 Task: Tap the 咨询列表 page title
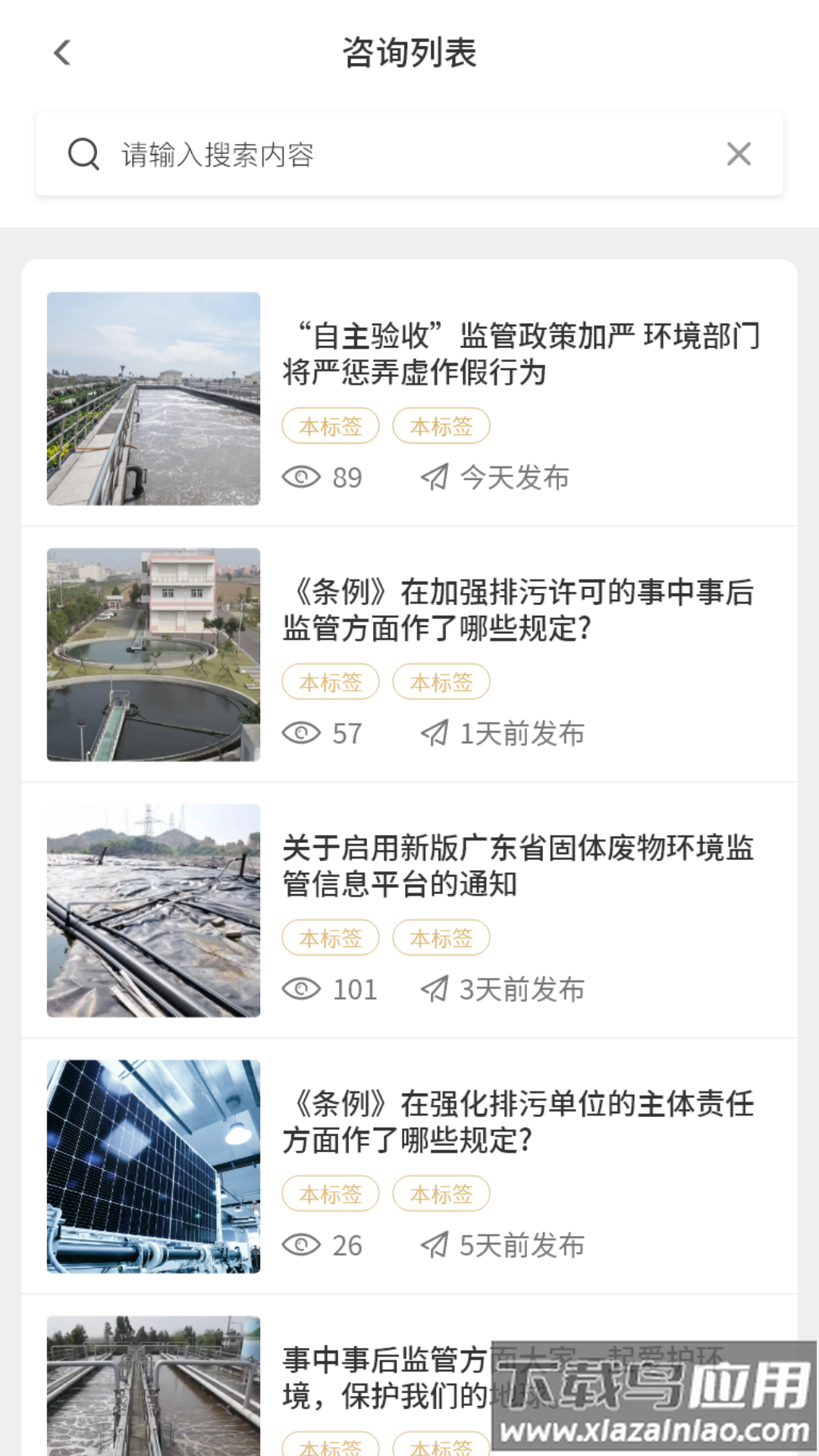click(409, 53)
